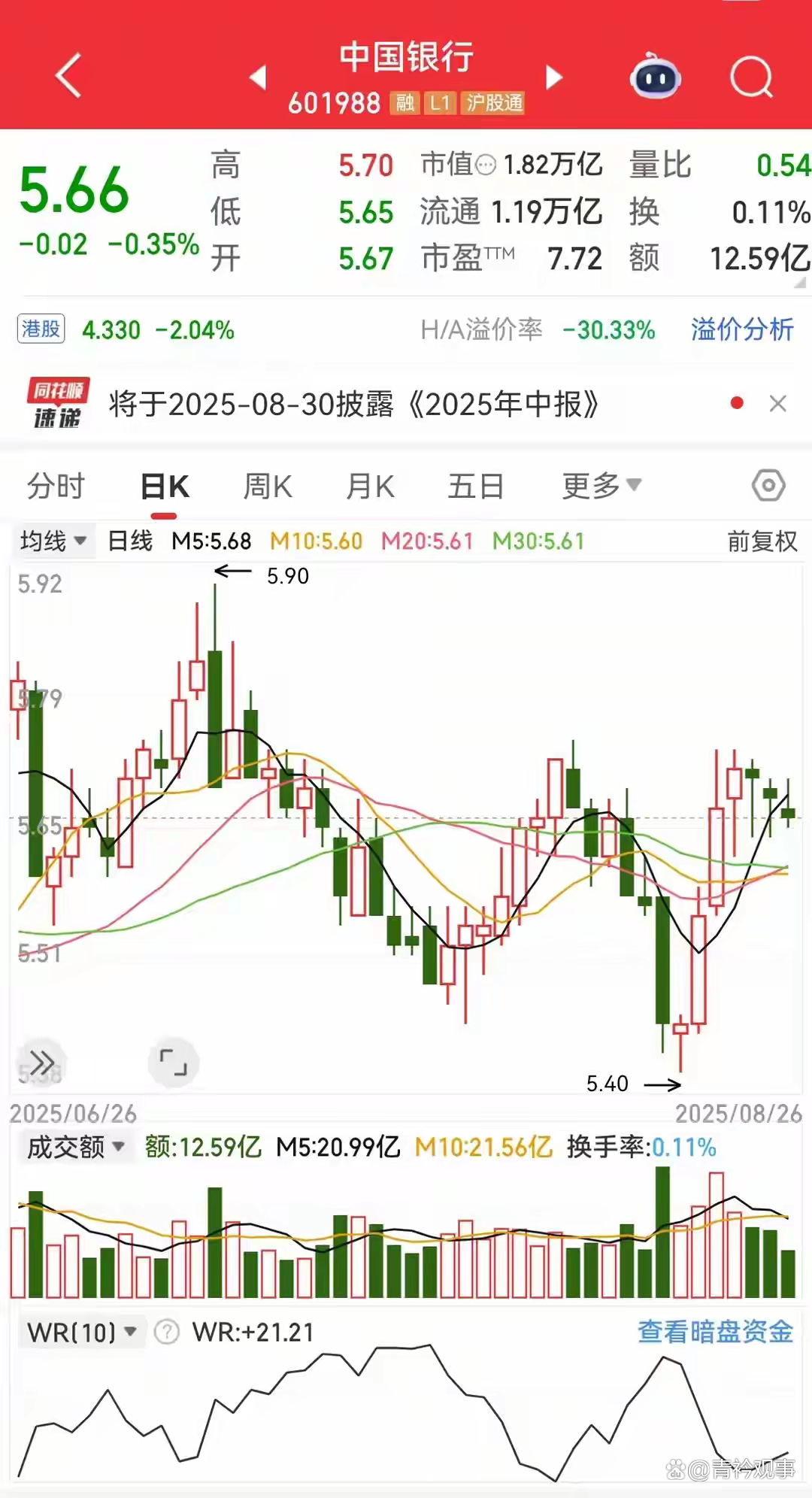Open the search magnifier icon
Screen dimensions: 812x1498
point(750,75)
